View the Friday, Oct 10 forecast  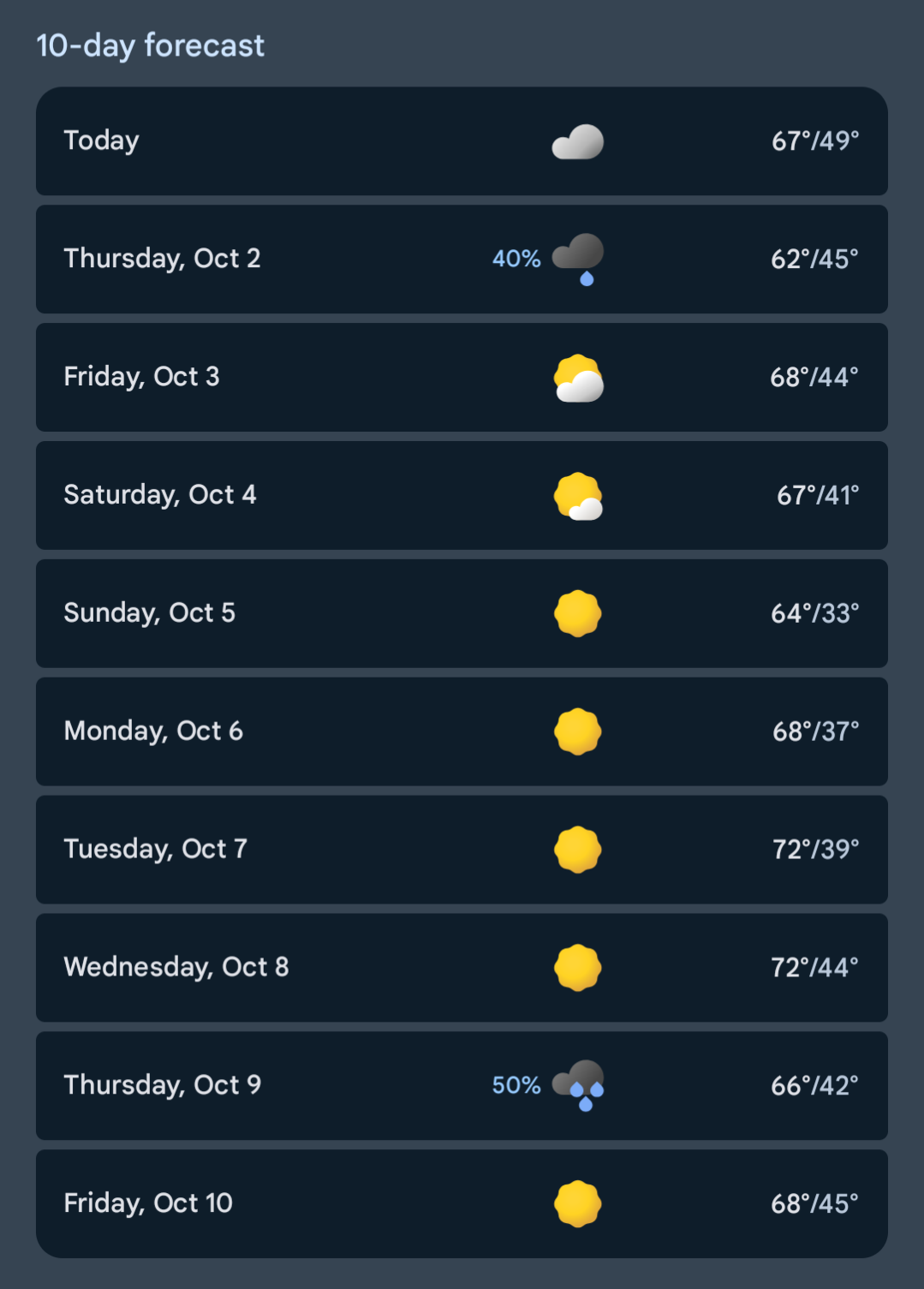[461, 1203]
